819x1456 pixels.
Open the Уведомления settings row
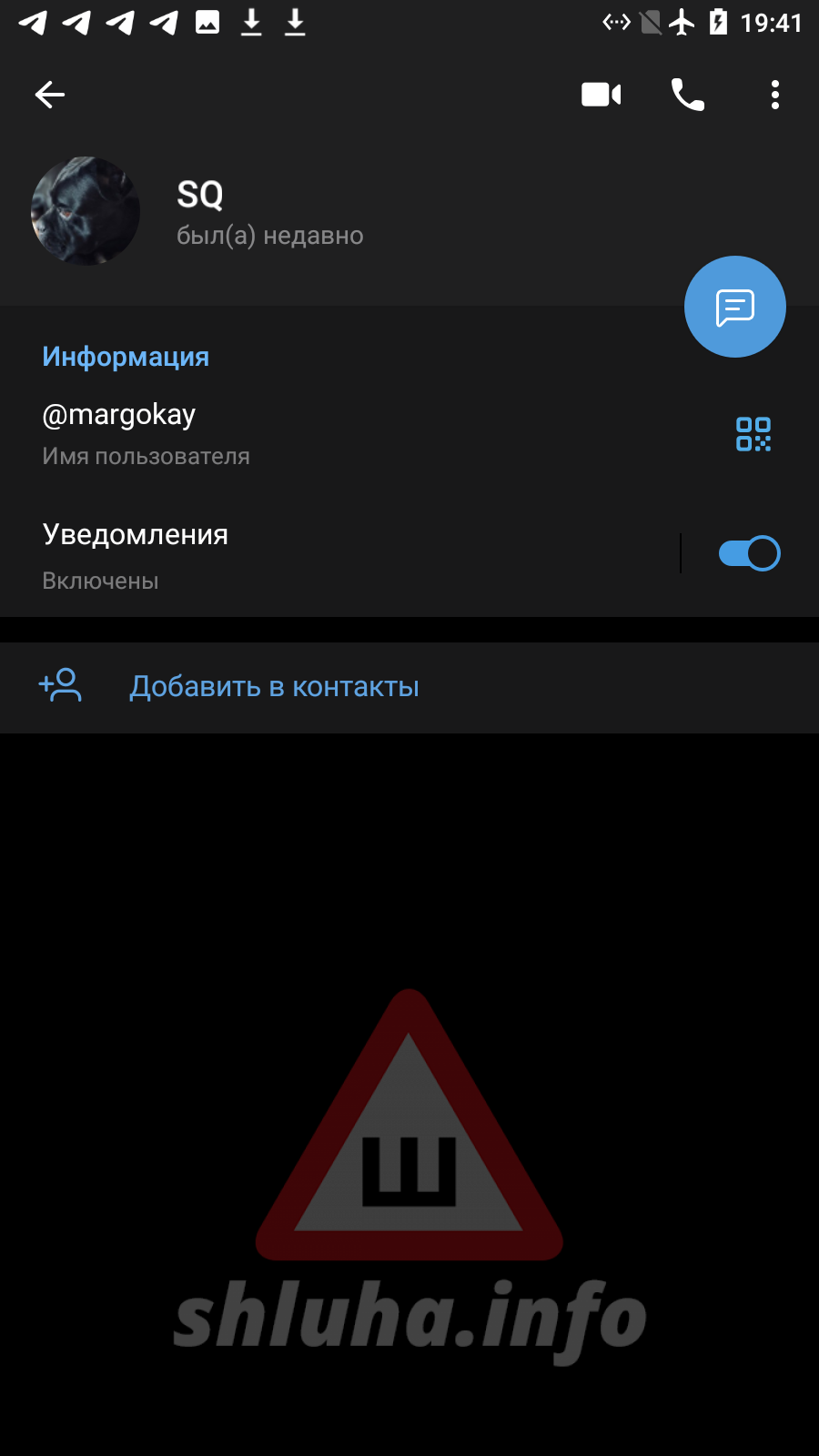(x=273, y=555)
